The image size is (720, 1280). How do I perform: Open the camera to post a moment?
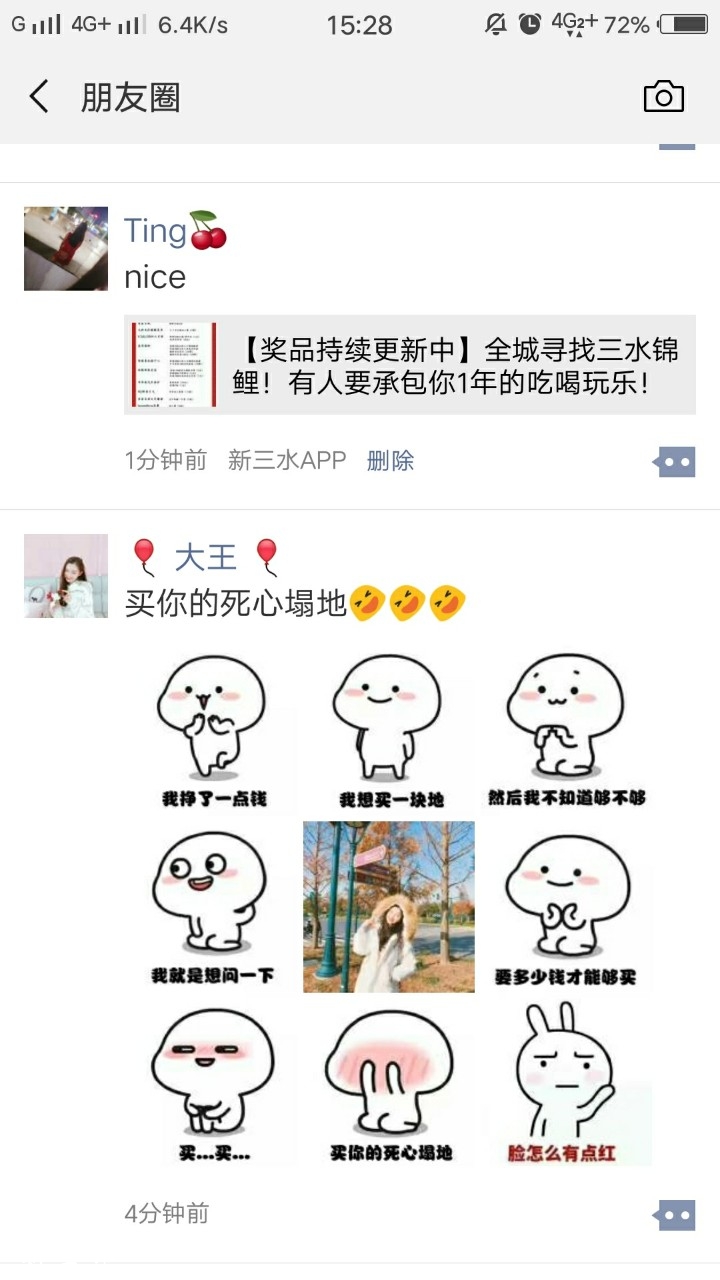tap(663, 97)
